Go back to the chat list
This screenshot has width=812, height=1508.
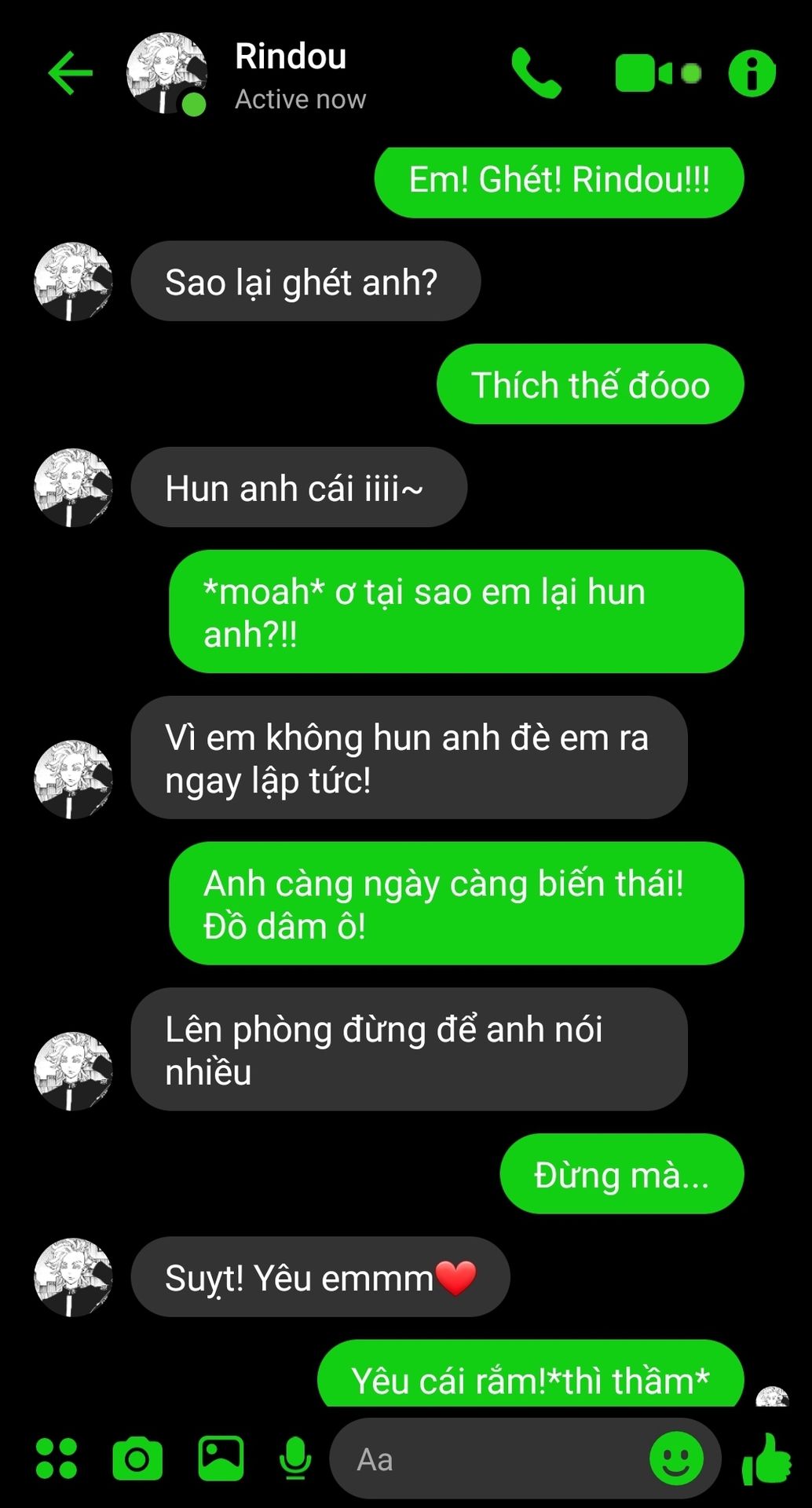[x=71, y=73]
